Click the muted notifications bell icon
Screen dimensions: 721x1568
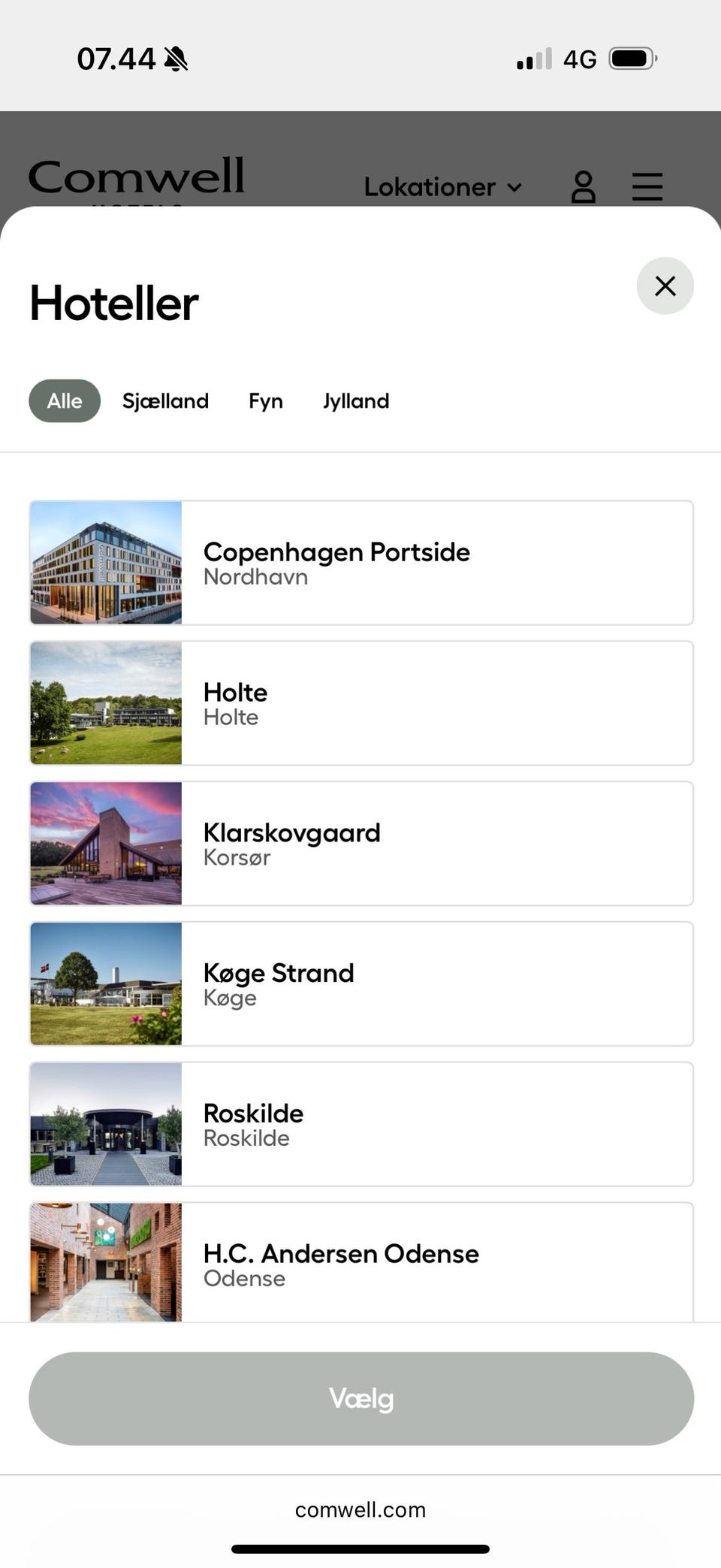click(174, 58)
